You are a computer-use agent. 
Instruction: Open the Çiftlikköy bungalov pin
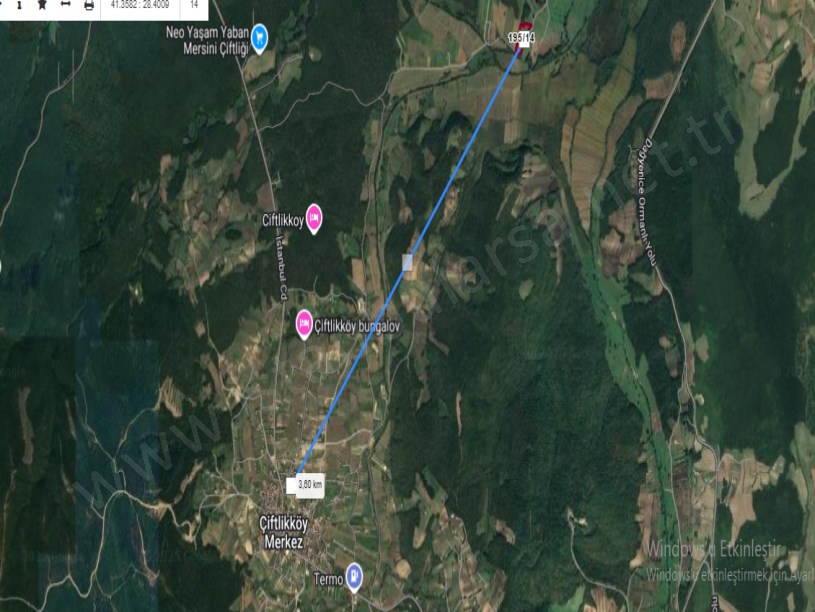303,323
